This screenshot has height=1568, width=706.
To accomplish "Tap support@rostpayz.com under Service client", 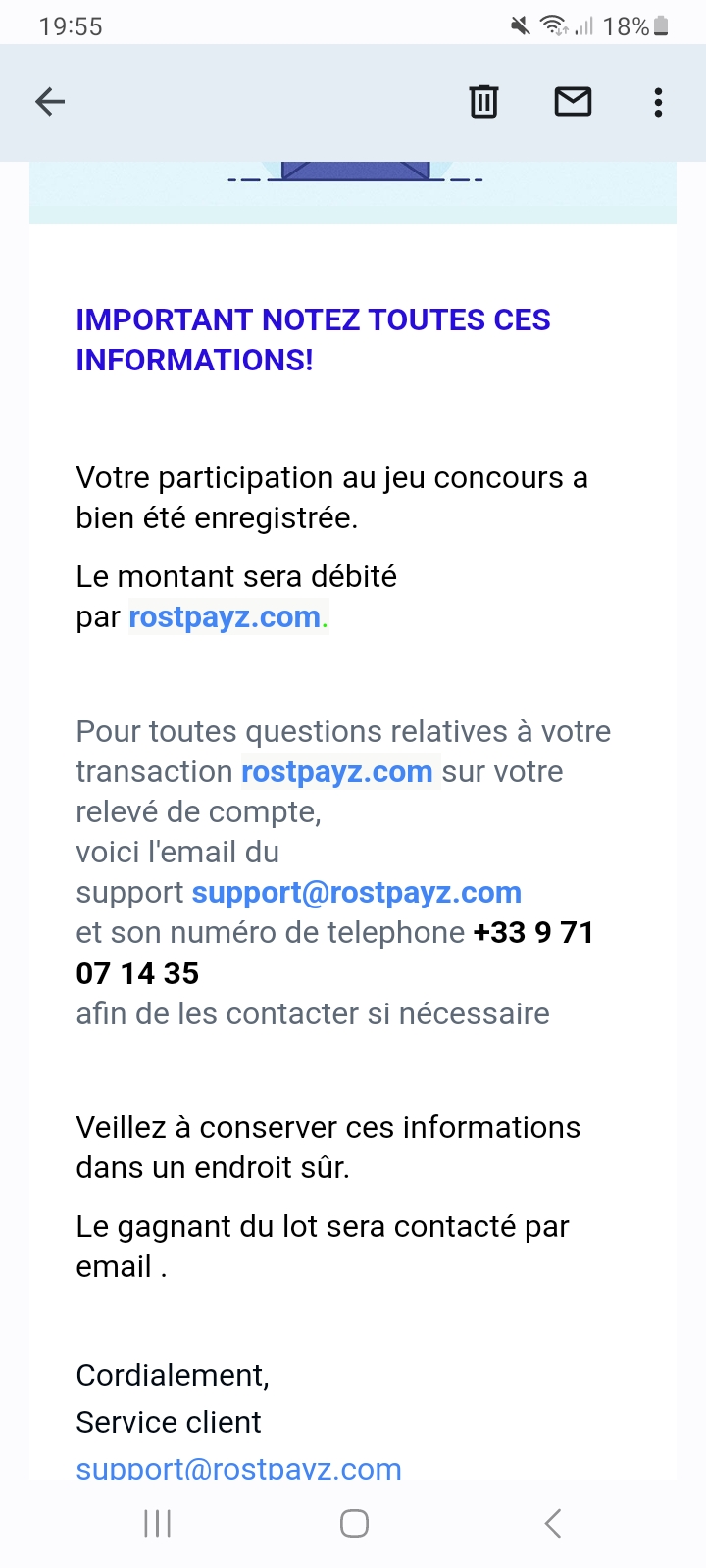I will (x=238, y=1468).
